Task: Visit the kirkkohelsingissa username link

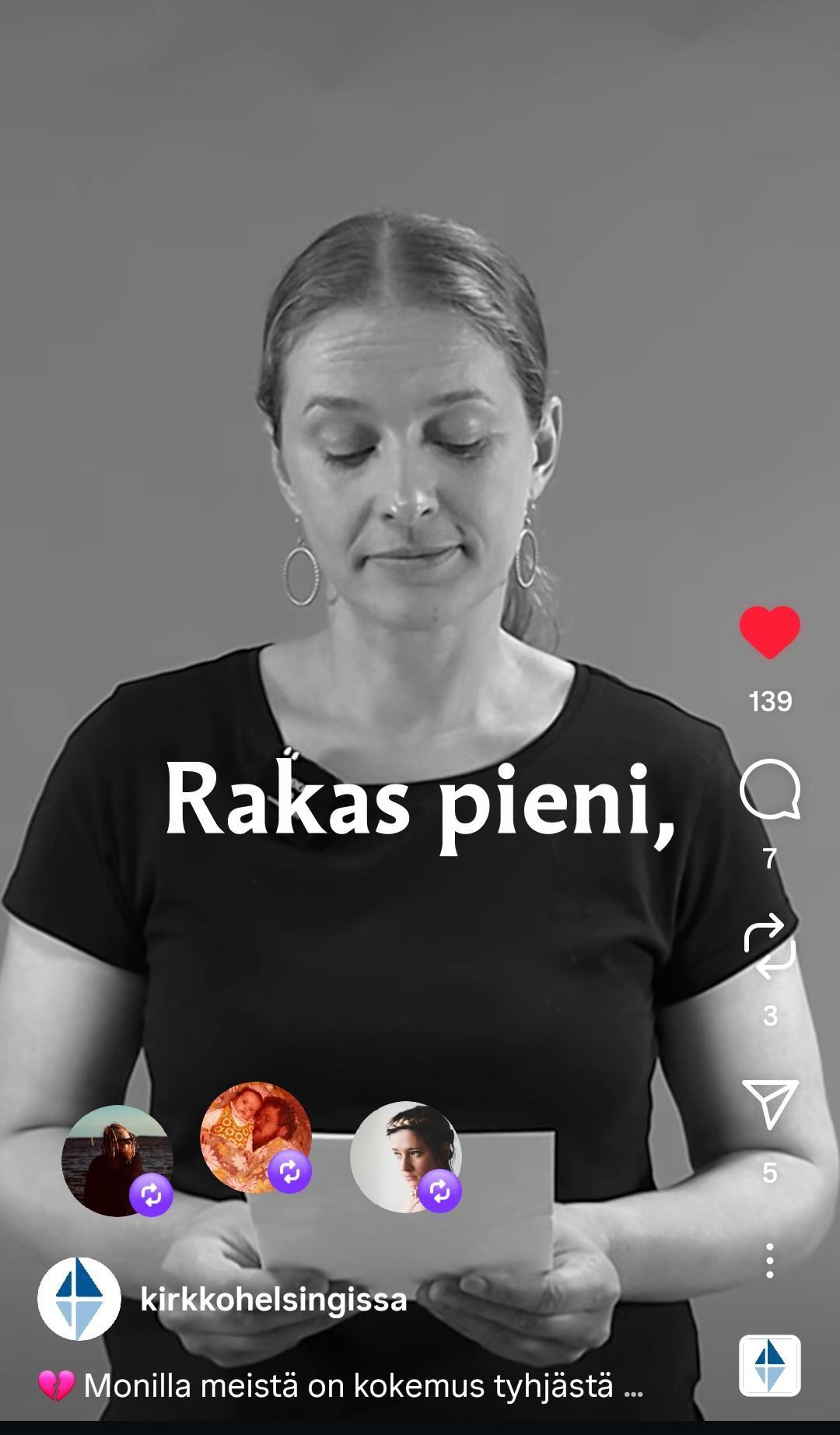Action: click(x=273, y=1300)
